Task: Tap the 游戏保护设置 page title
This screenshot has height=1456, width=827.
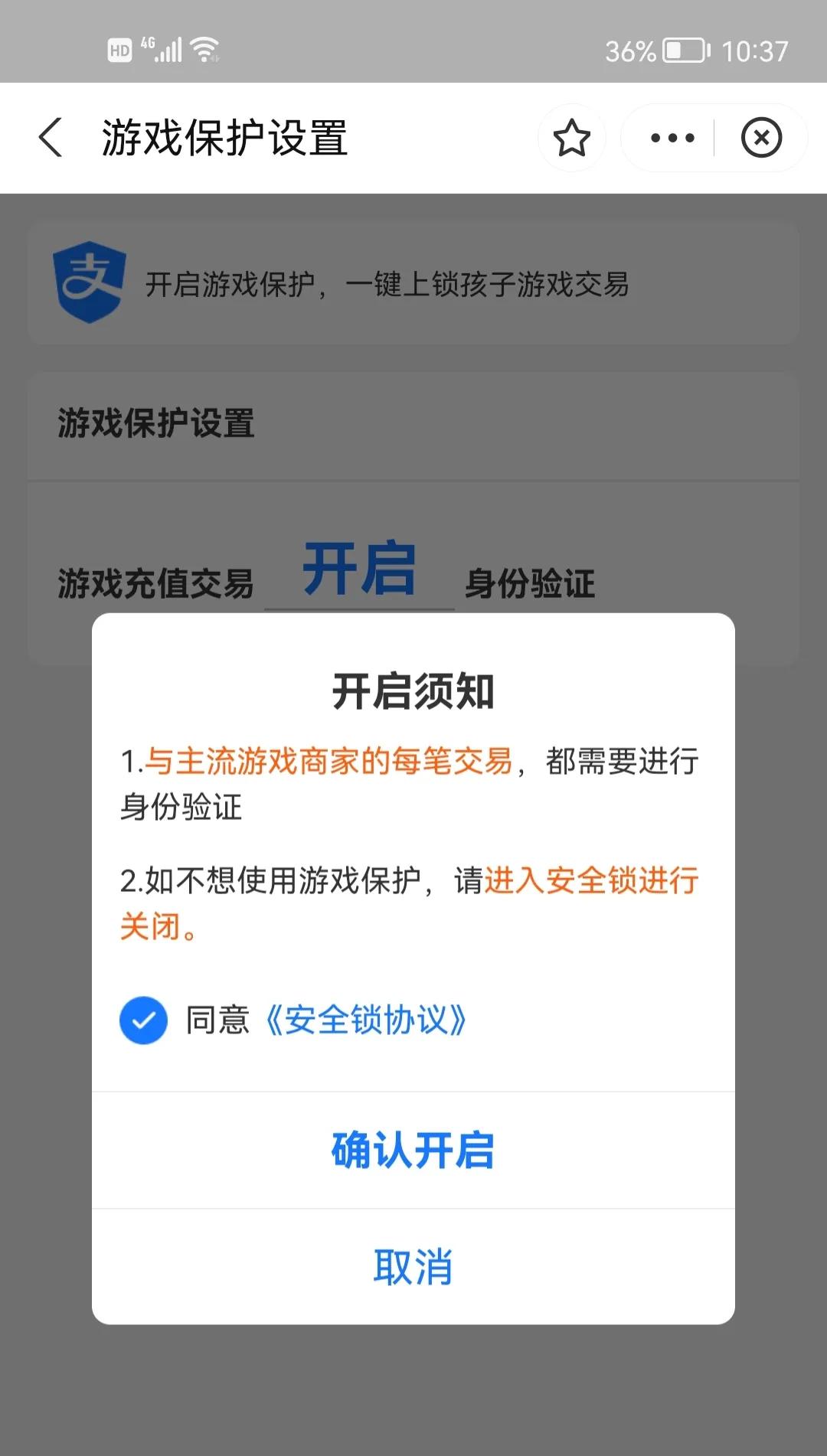Action: [225, 139]
